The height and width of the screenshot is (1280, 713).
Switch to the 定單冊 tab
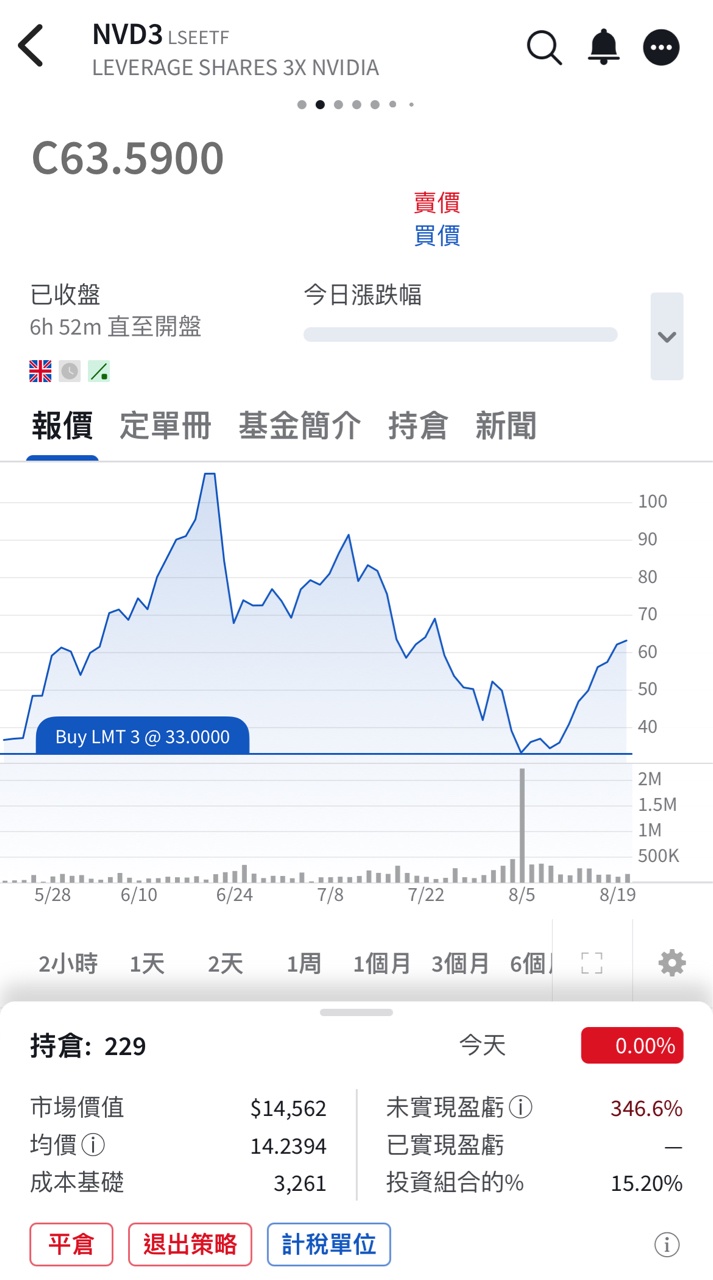(165, 426)
